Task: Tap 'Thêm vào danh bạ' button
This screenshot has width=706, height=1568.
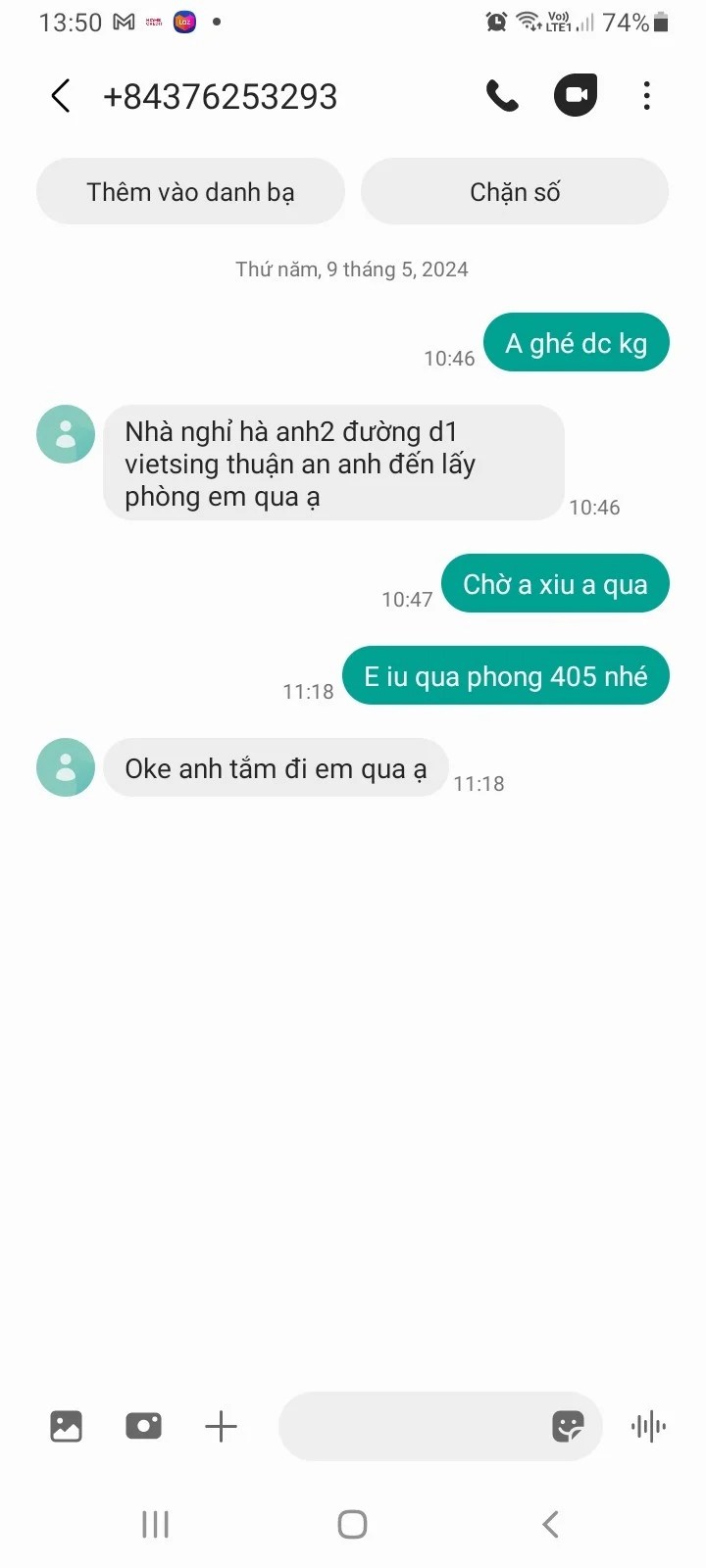Action: tap(190, 192)
